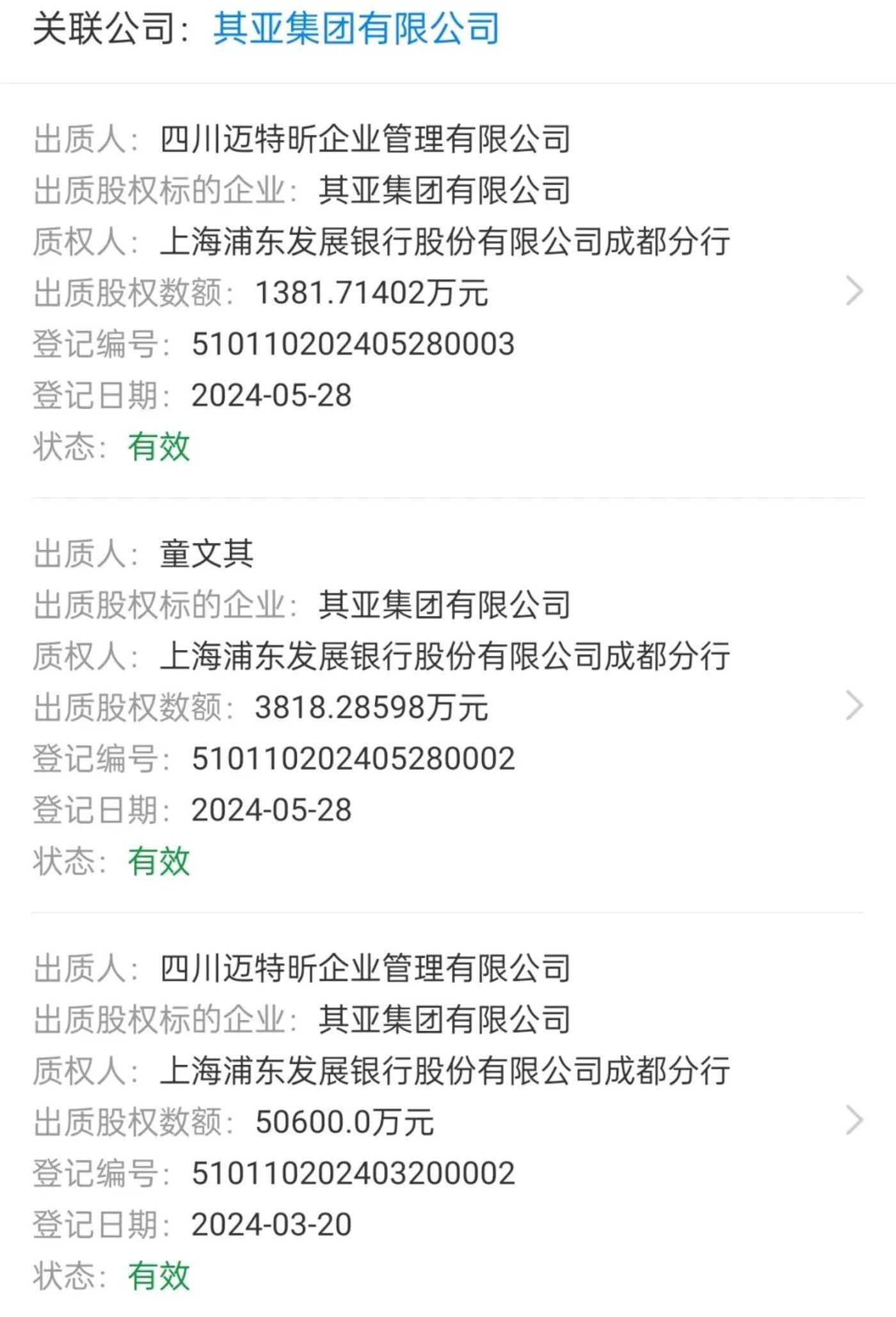Open the linked company 其亚集团有限公司
Screen dimensions: 896x1317
[x=356, y=29]
